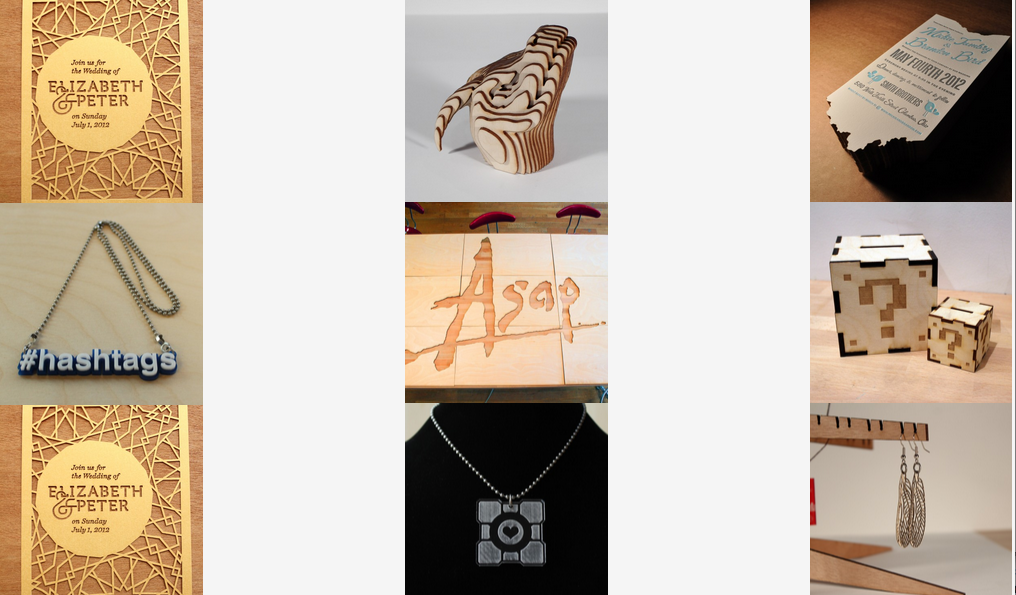
Task: Open the Asap engraved wood table photo
Action: pos(506,303)
